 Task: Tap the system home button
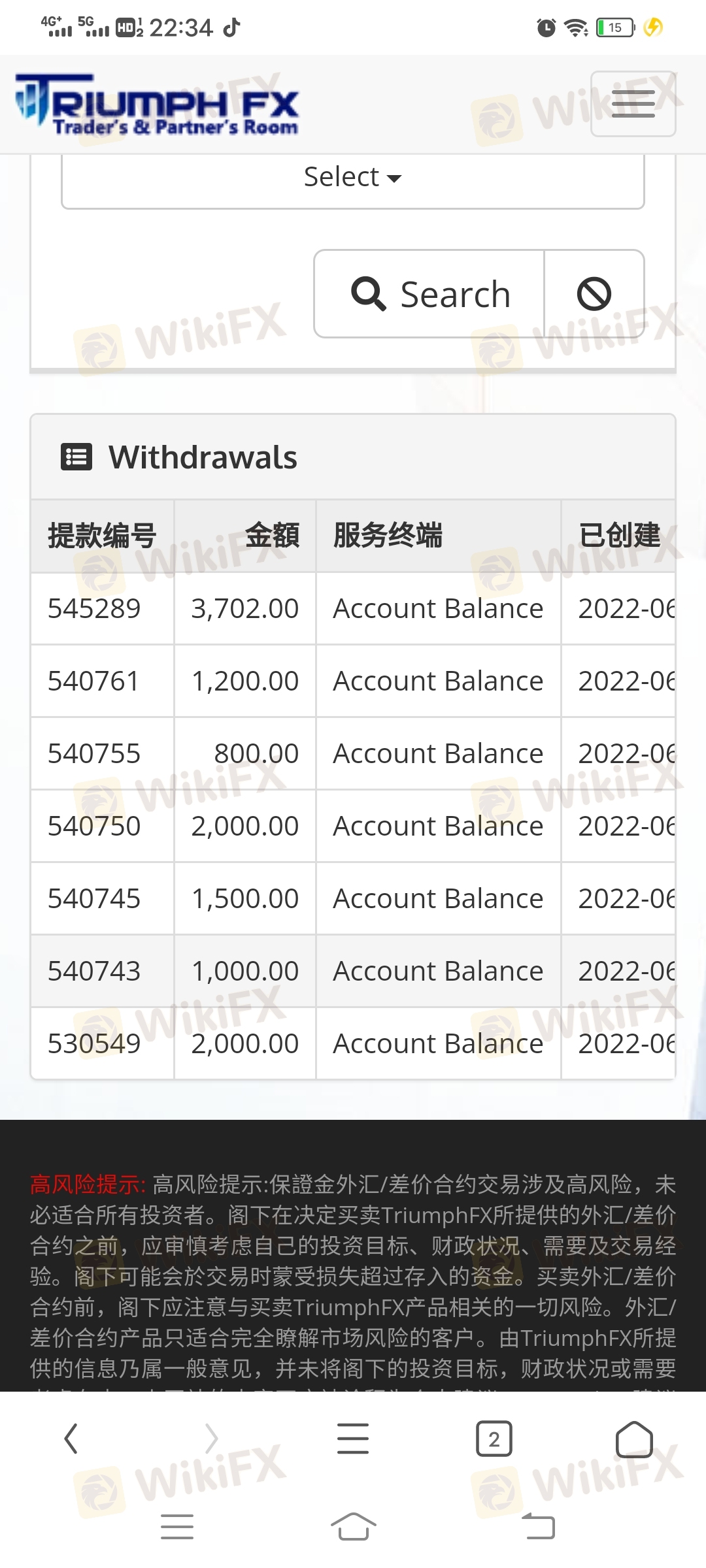[353, 1527]
